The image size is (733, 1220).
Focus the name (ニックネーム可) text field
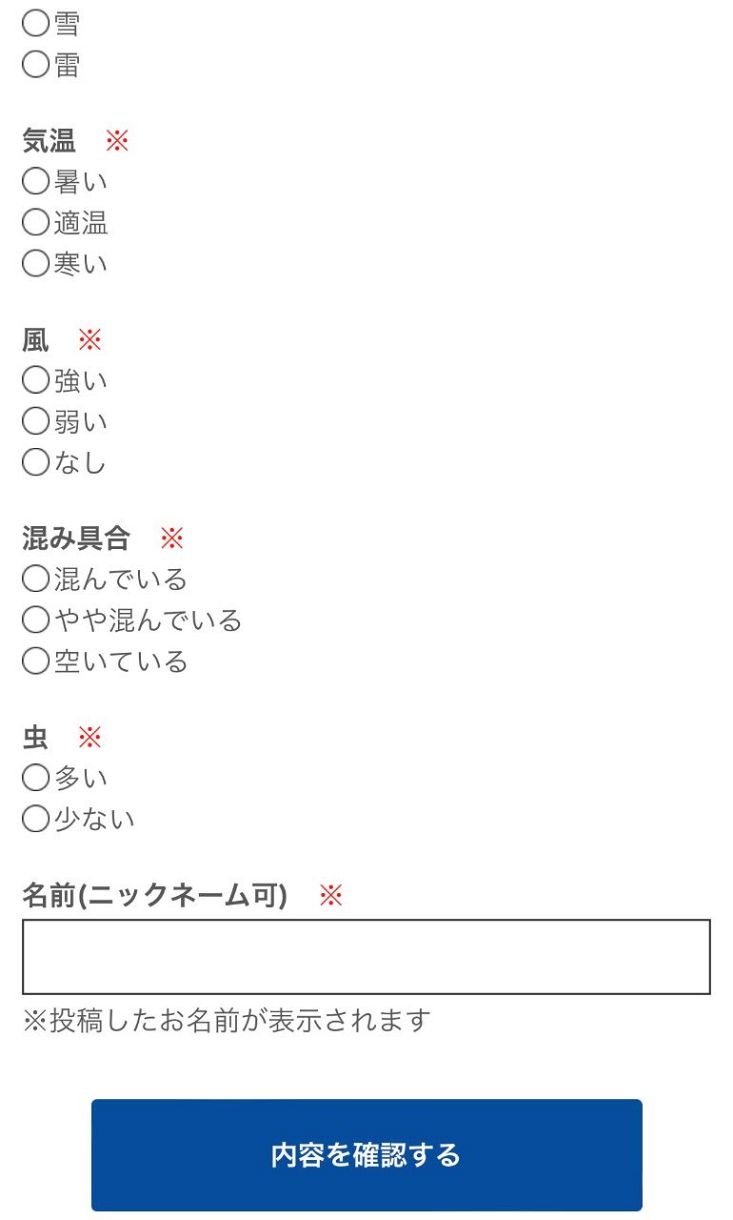coord(366,957)
